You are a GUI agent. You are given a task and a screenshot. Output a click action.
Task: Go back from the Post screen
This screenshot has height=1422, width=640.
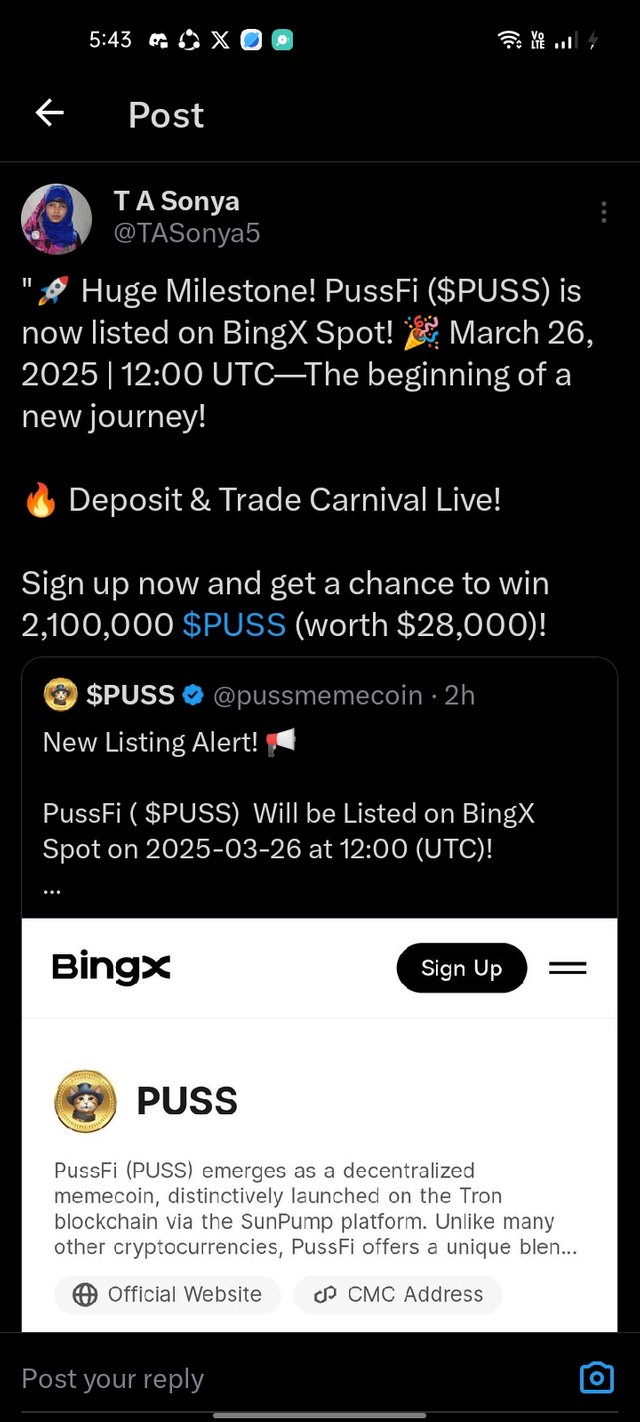[49, 114]
